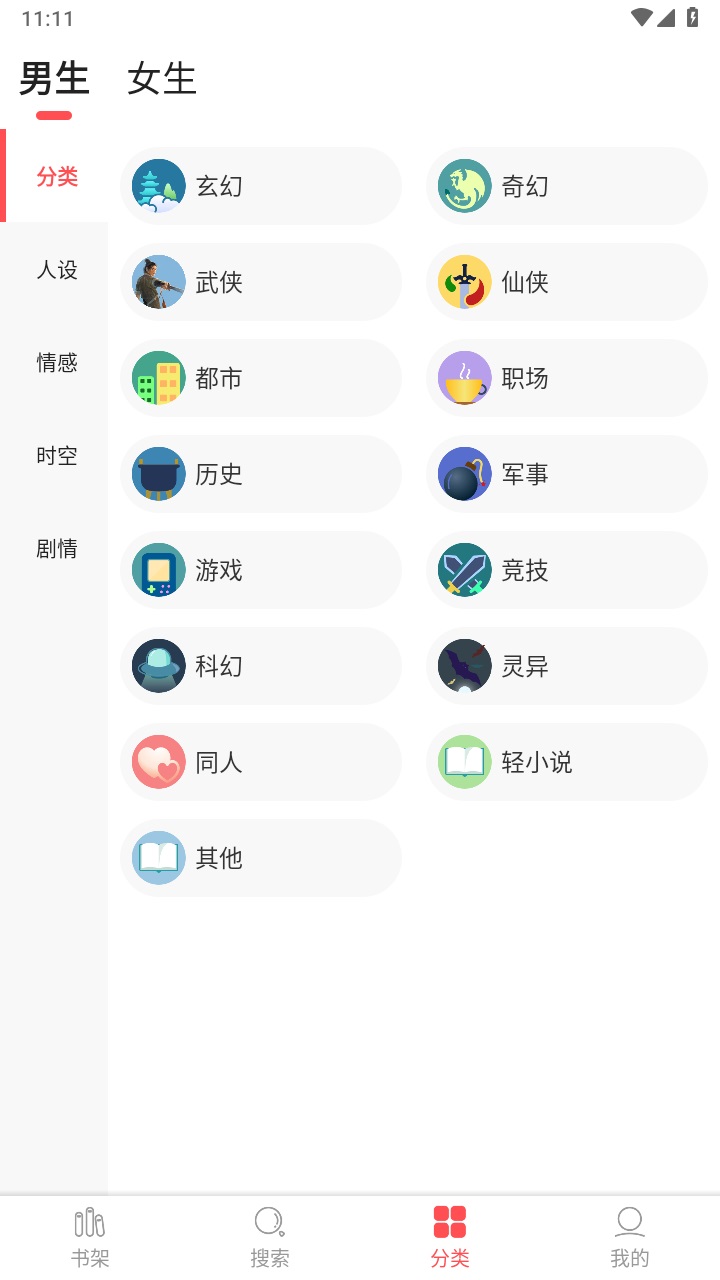The height and width of the screenshot is (1280, 720).
Task: Open the 同人 heart category icon
Action: tap(157, 762)
